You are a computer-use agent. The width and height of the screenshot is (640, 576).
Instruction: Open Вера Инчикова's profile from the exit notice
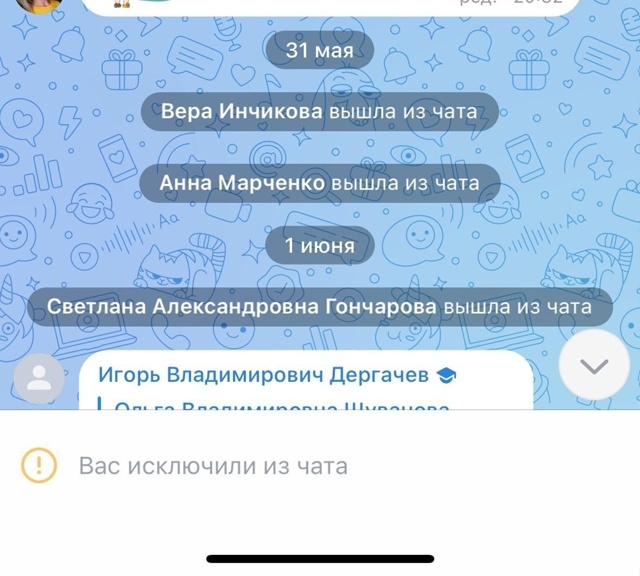tap(242, 112)
